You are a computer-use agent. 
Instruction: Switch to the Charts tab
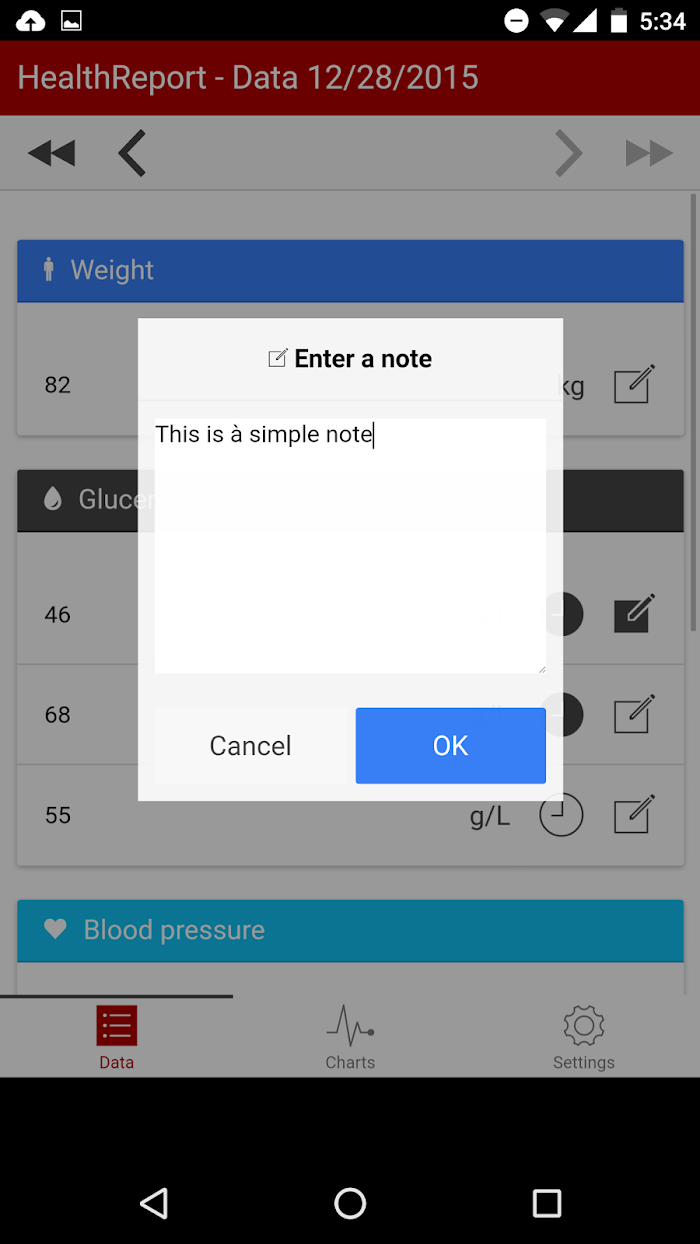coord(350,1037)
